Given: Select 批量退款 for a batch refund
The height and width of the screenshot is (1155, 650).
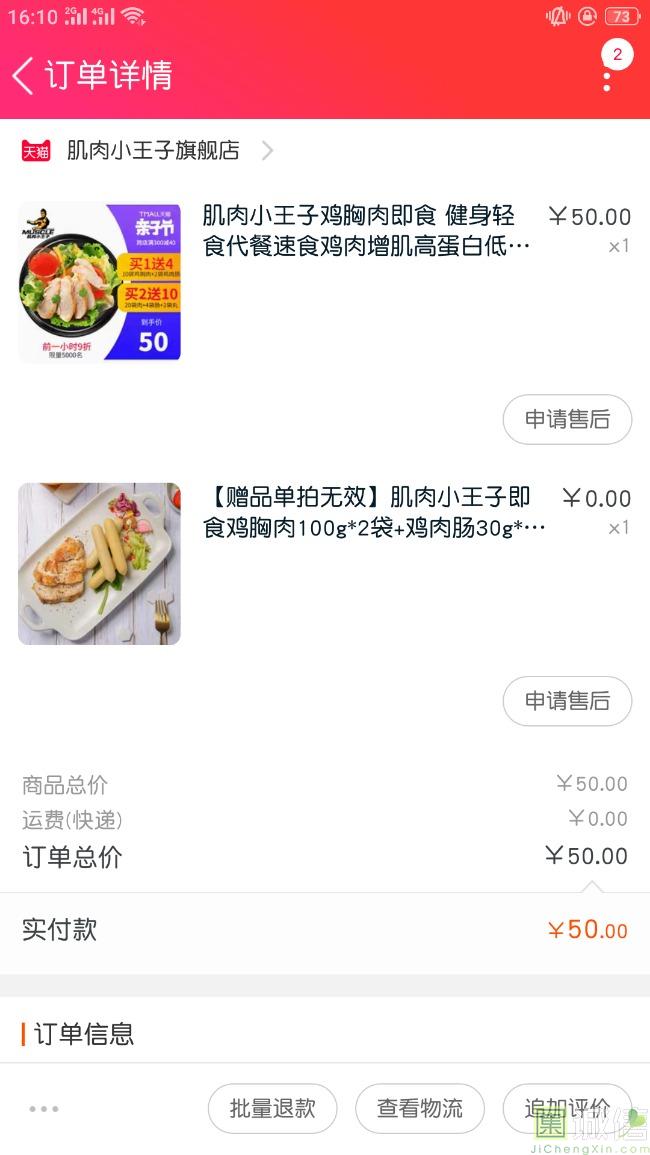Looking at the screenshot, I should pos(272,1108).
